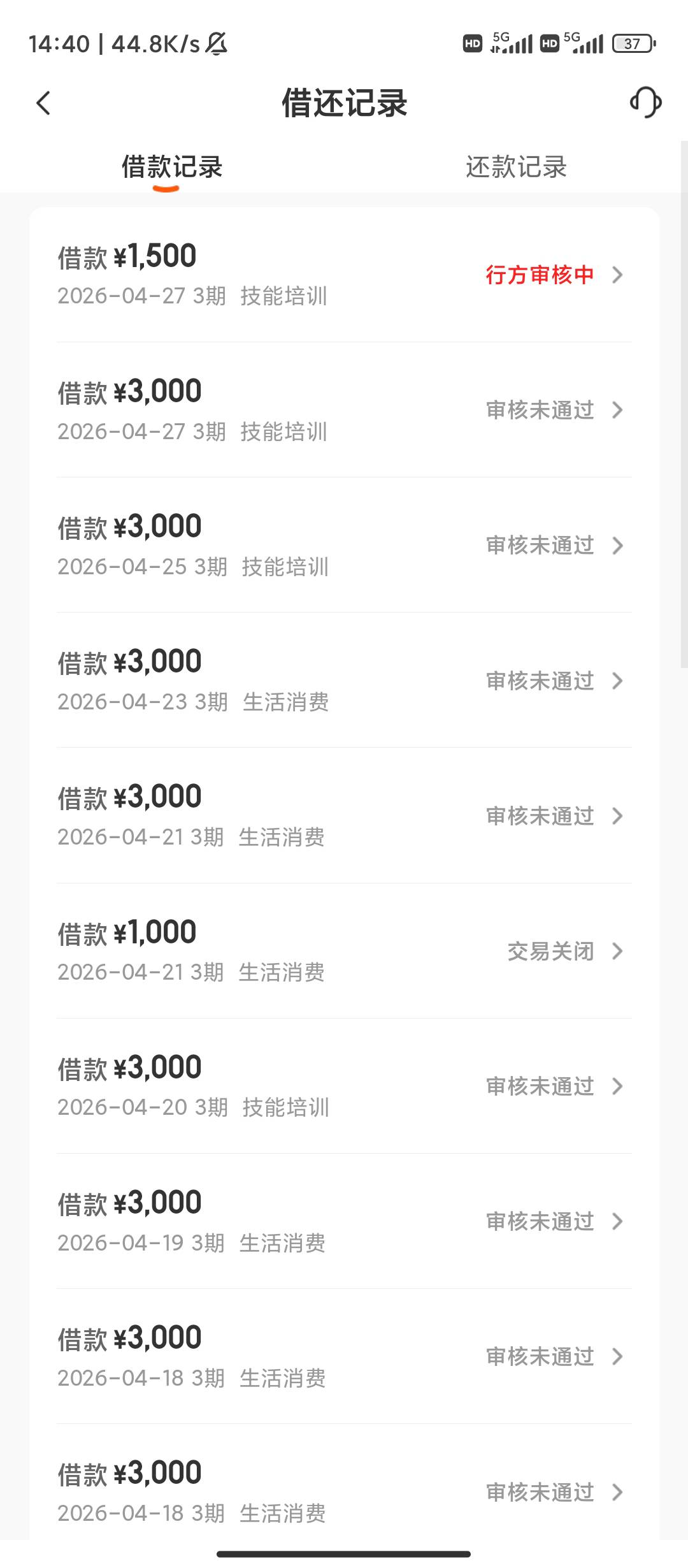This screenshot has height=1568, width=688.
Task: Select the 借款记录 tab
Action: click(172, 167)
